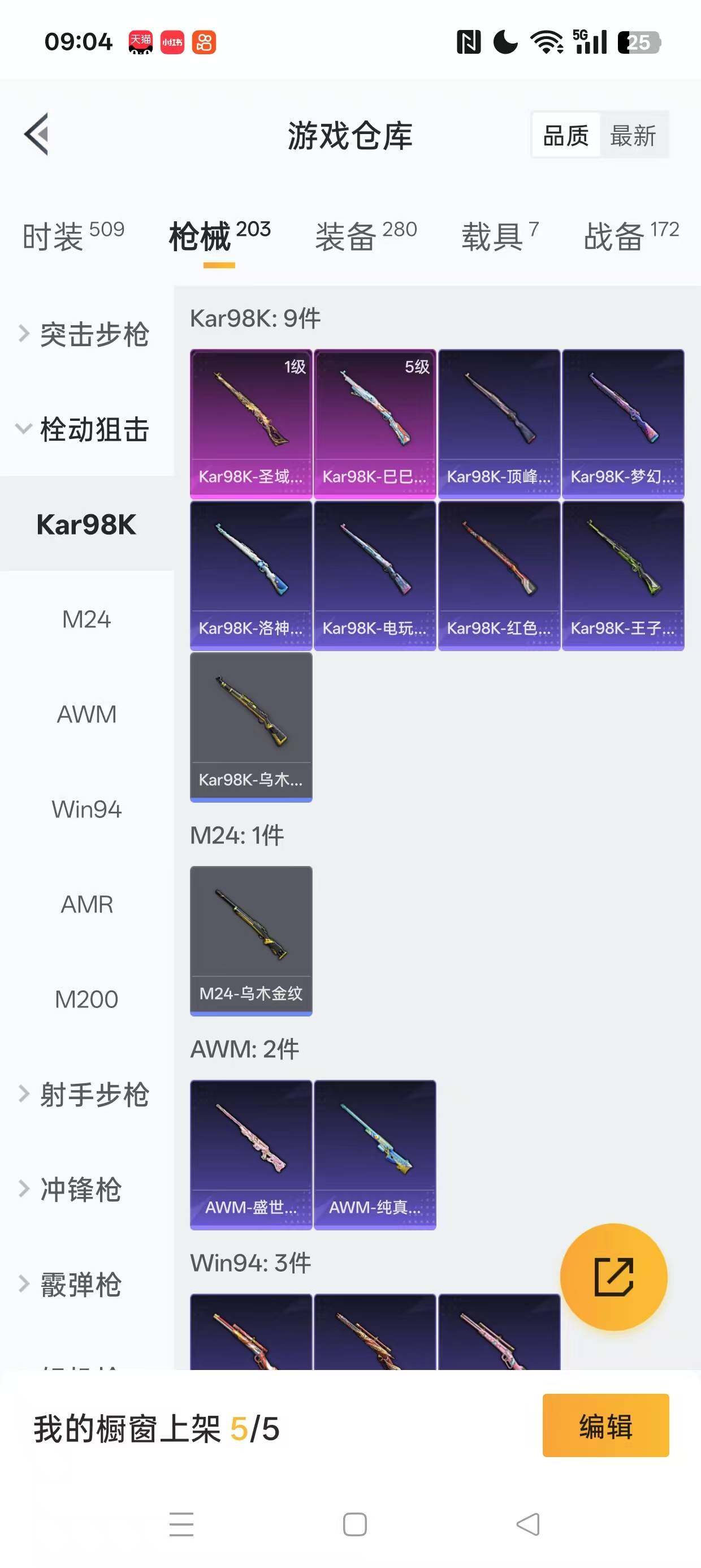Image resolution: width=701 pixels, height=1568 pixels.
Task: Open the AWM-盛世 skin tile
Action: pyautogui.click(x=250, y=1154)
